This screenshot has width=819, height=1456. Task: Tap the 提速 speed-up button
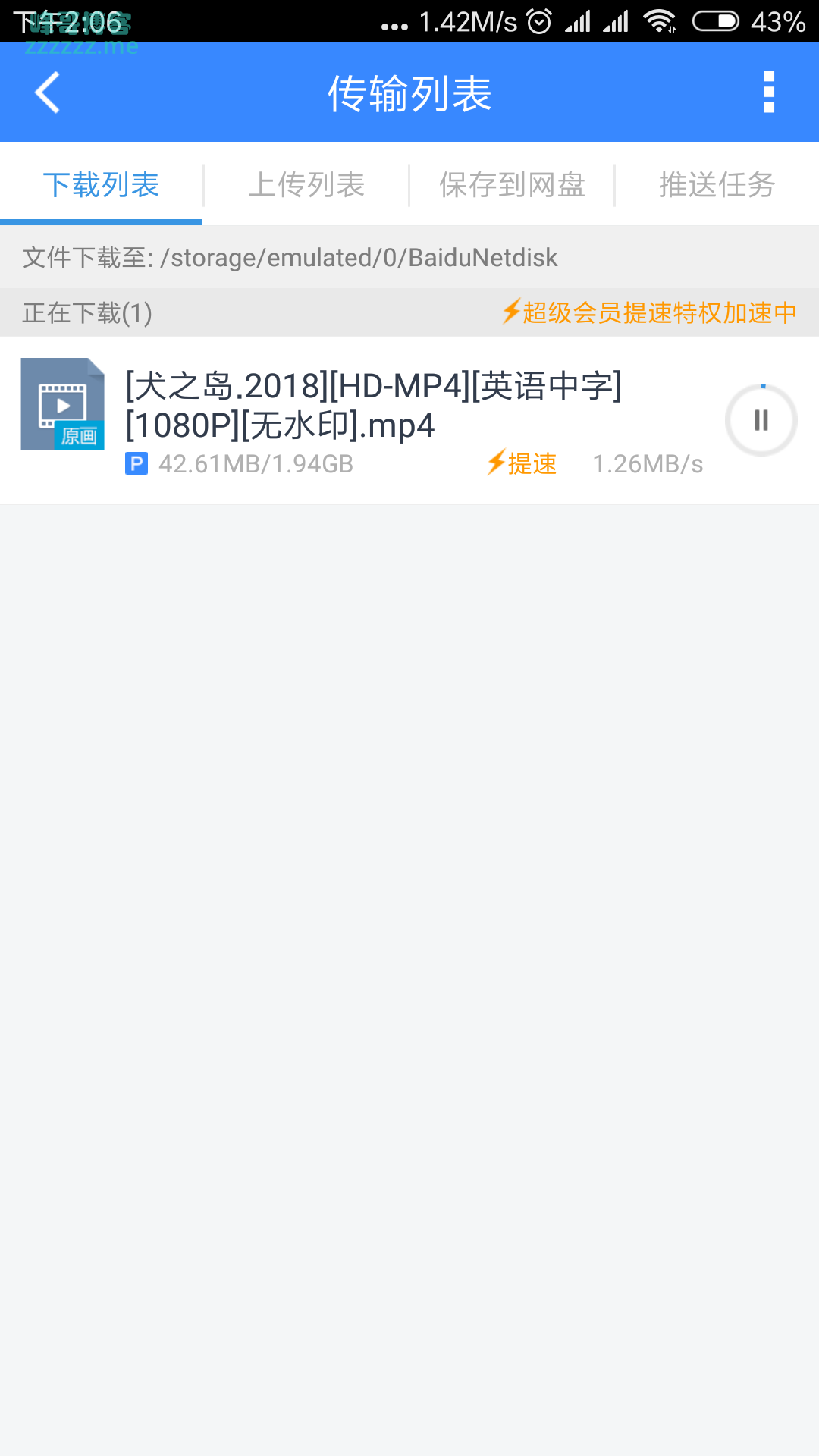(522, 463)
